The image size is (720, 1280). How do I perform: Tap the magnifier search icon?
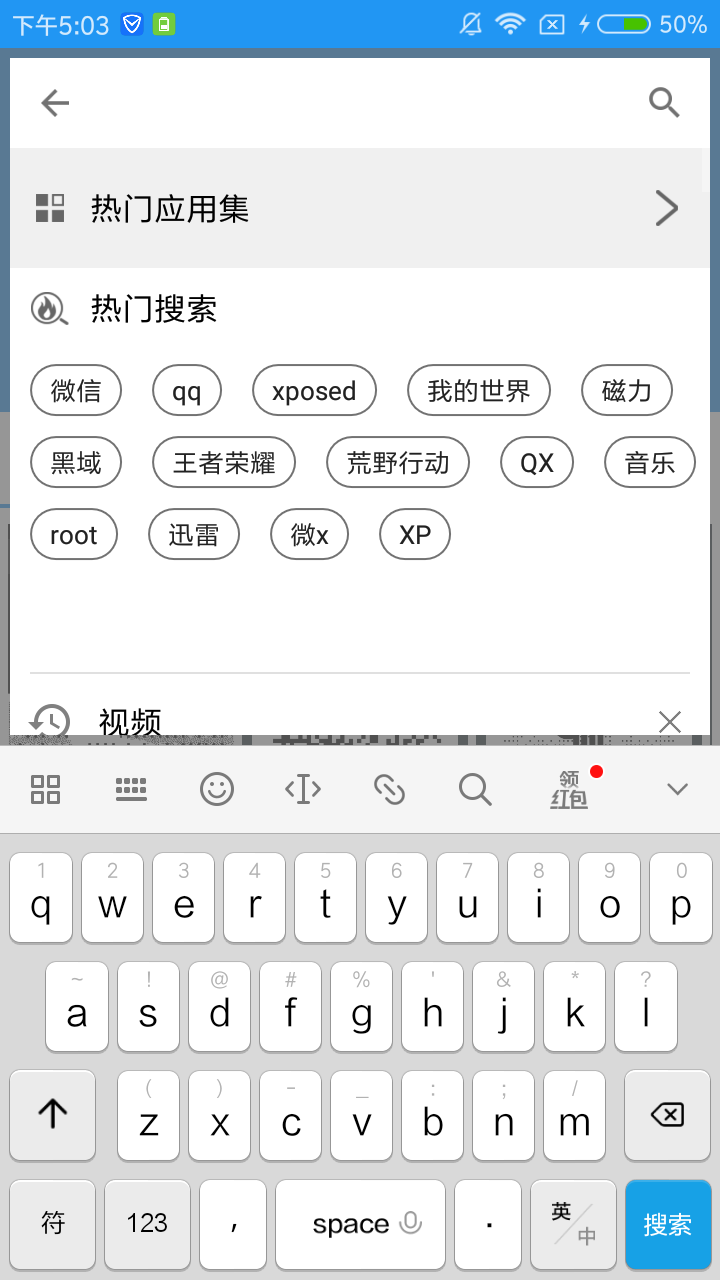(664, 103)
